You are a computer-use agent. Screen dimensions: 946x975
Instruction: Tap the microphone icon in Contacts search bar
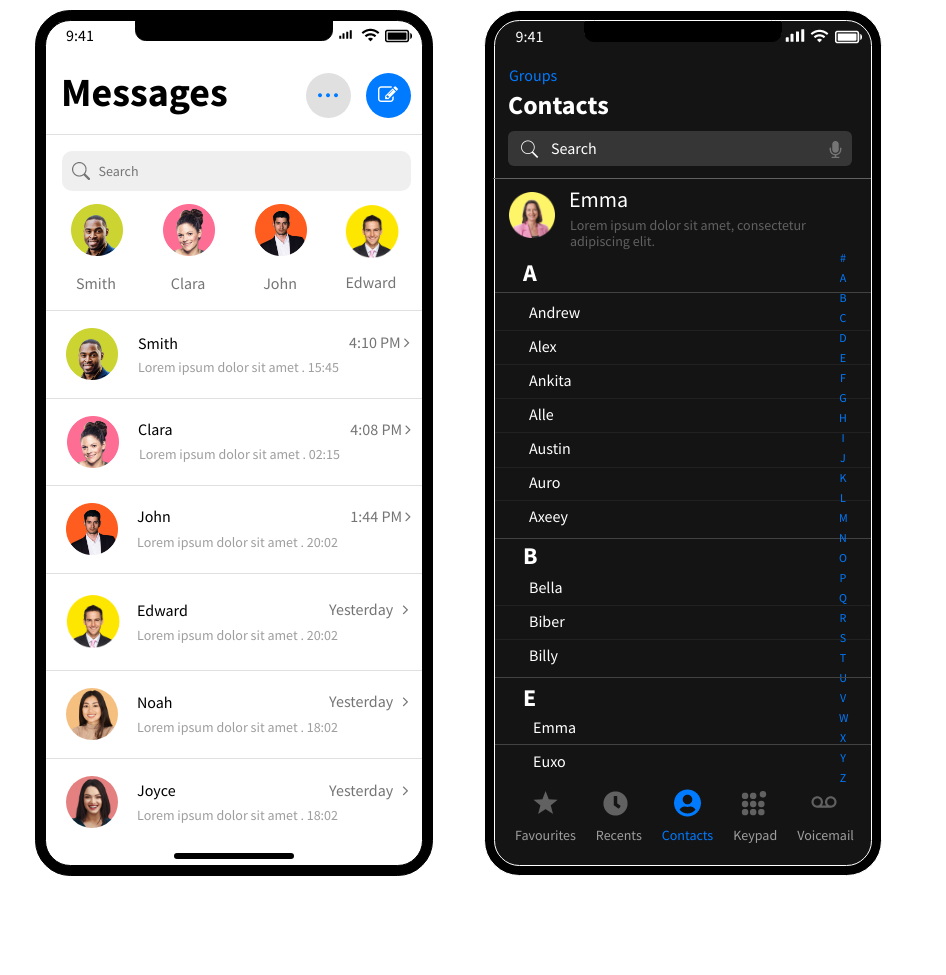pos(835,148)
